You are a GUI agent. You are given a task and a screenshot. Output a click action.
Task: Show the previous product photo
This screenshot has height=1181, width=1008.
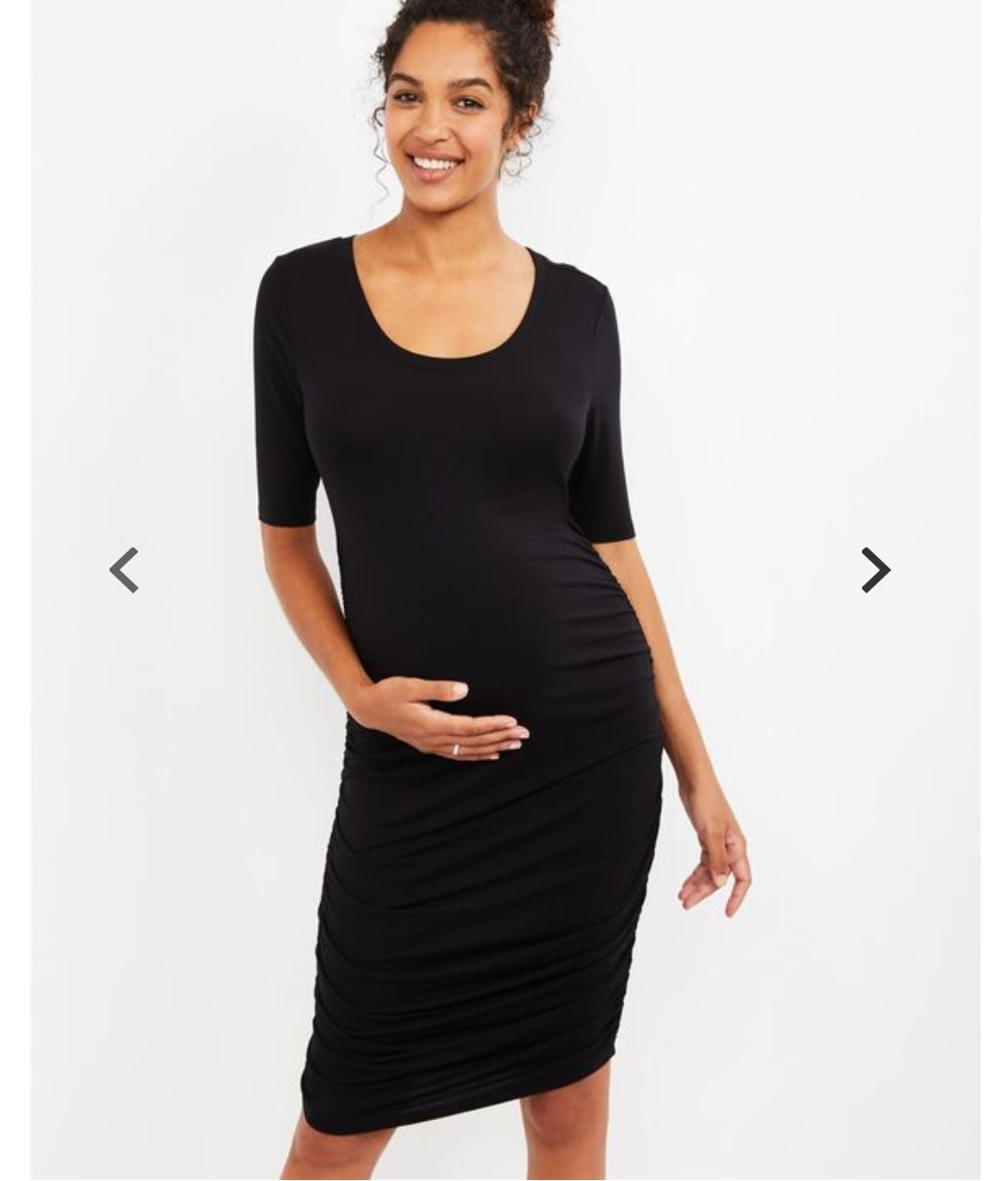pyautogui.click(x=124, y=570)
